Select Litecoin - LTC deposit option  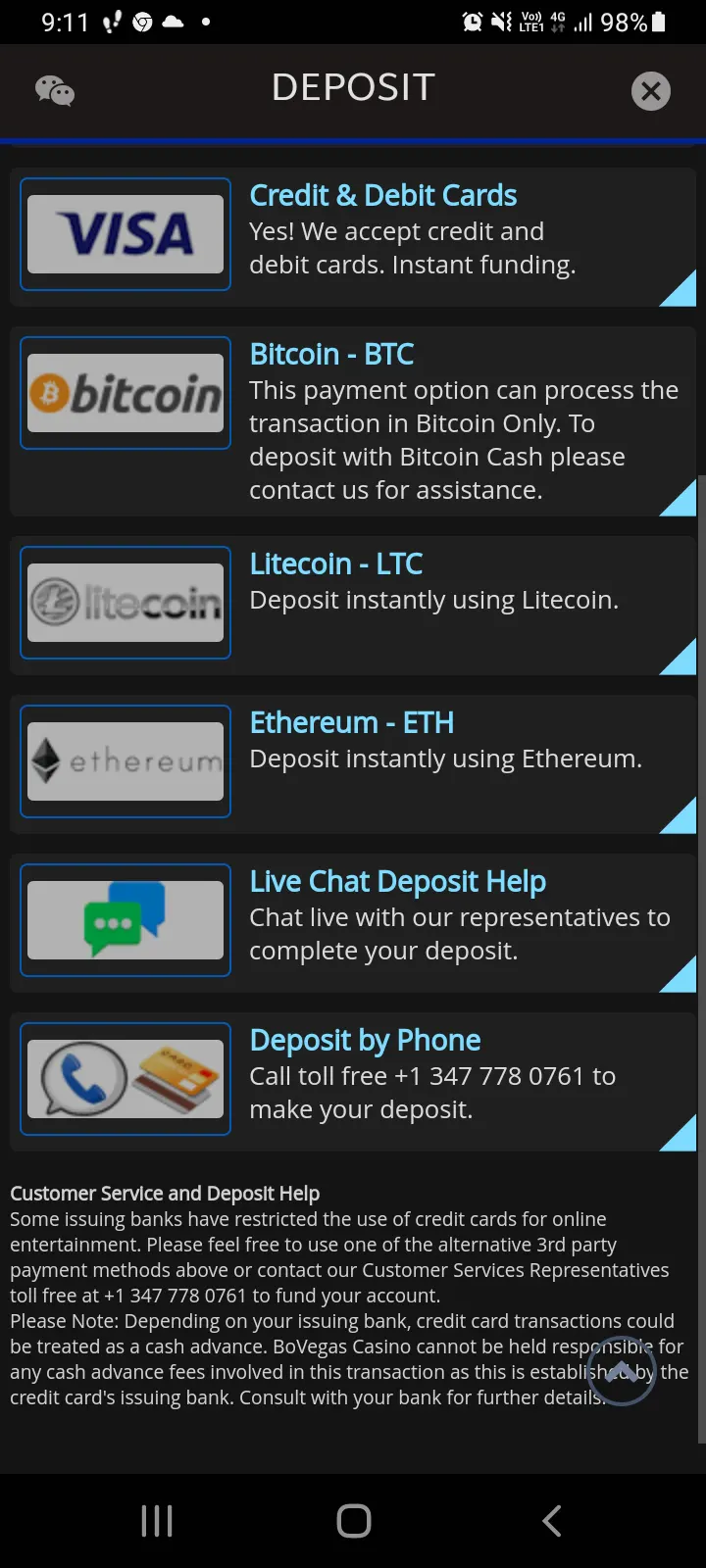tap(353, 603)
